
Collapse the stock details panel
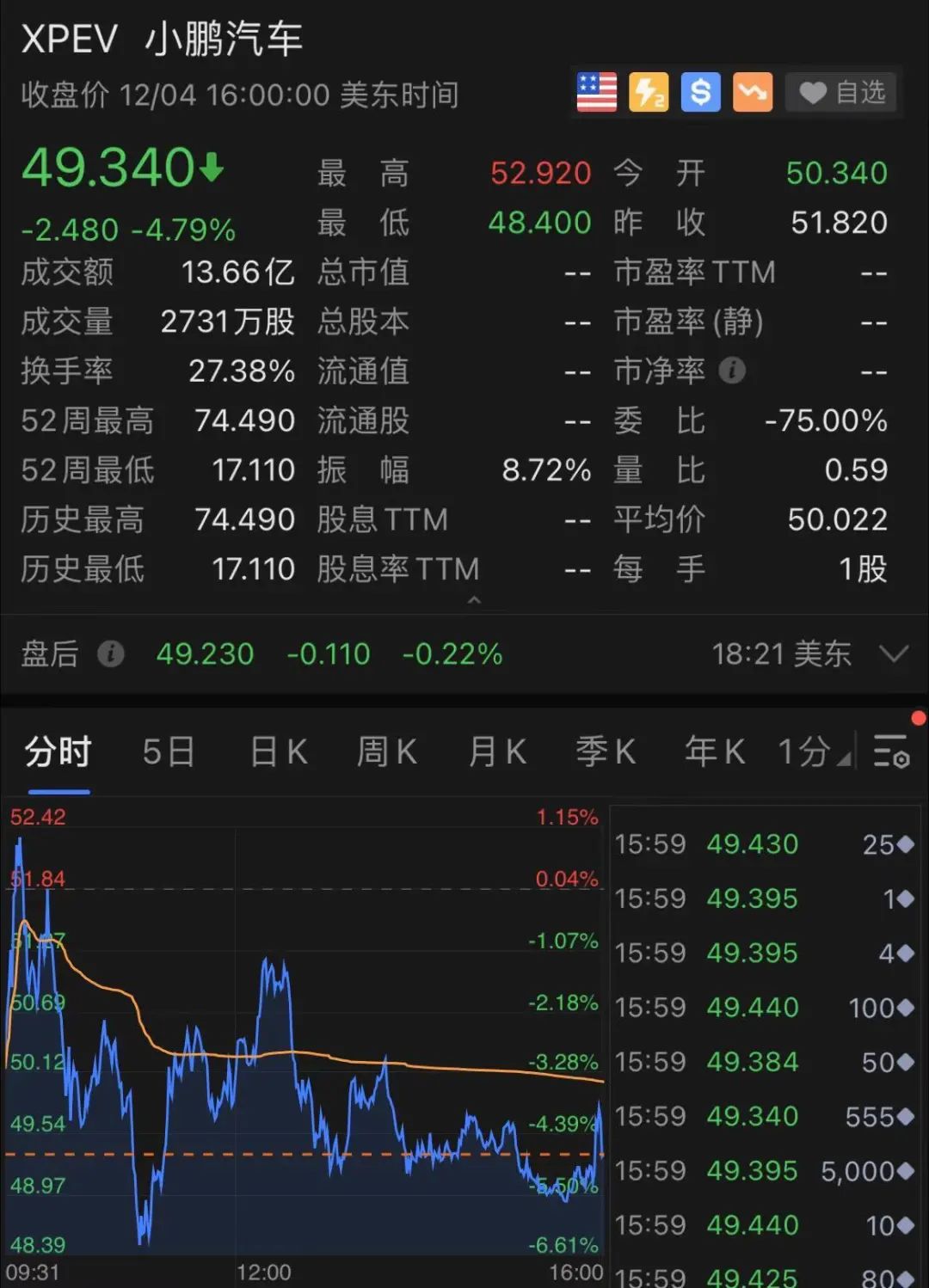pyautogui.click(x=474, y=601)
